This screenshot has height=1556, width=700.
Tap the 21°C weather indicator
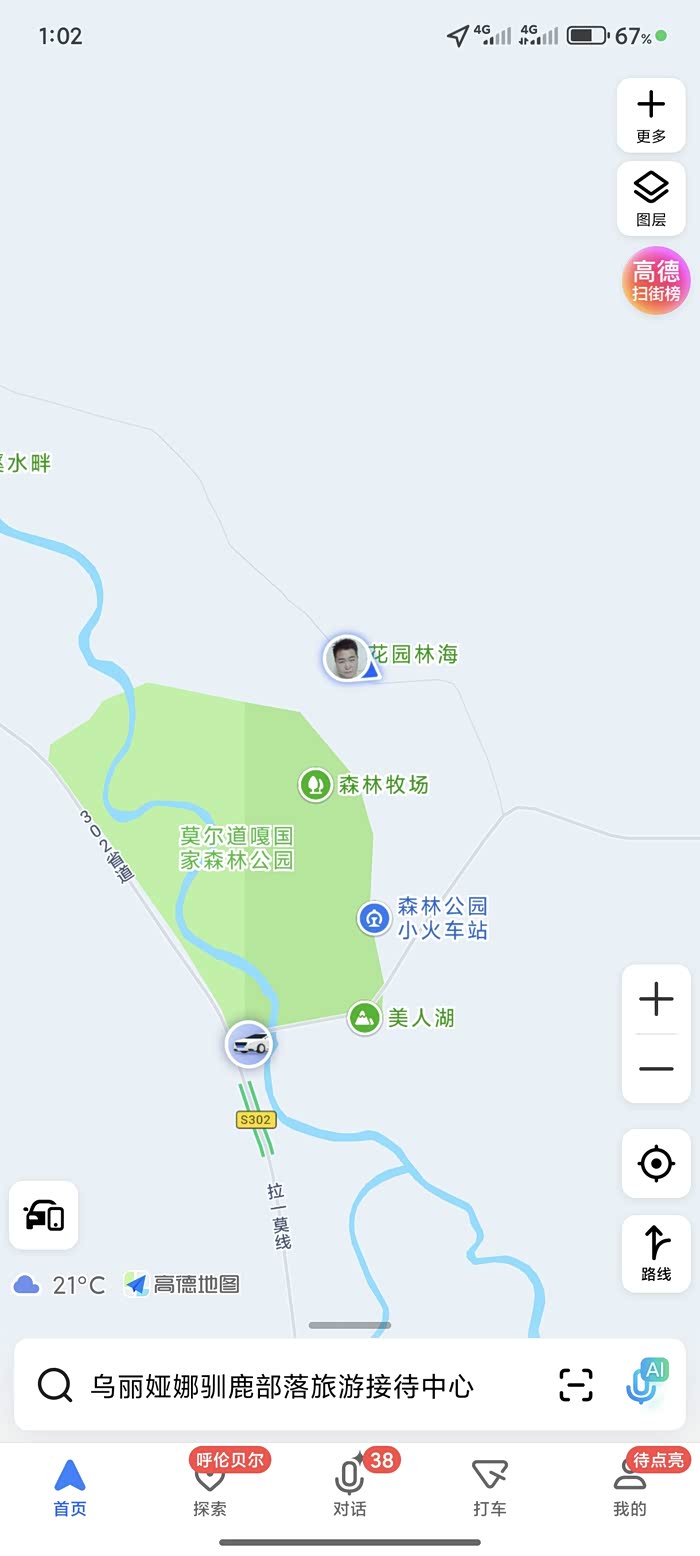[59, 1285]
